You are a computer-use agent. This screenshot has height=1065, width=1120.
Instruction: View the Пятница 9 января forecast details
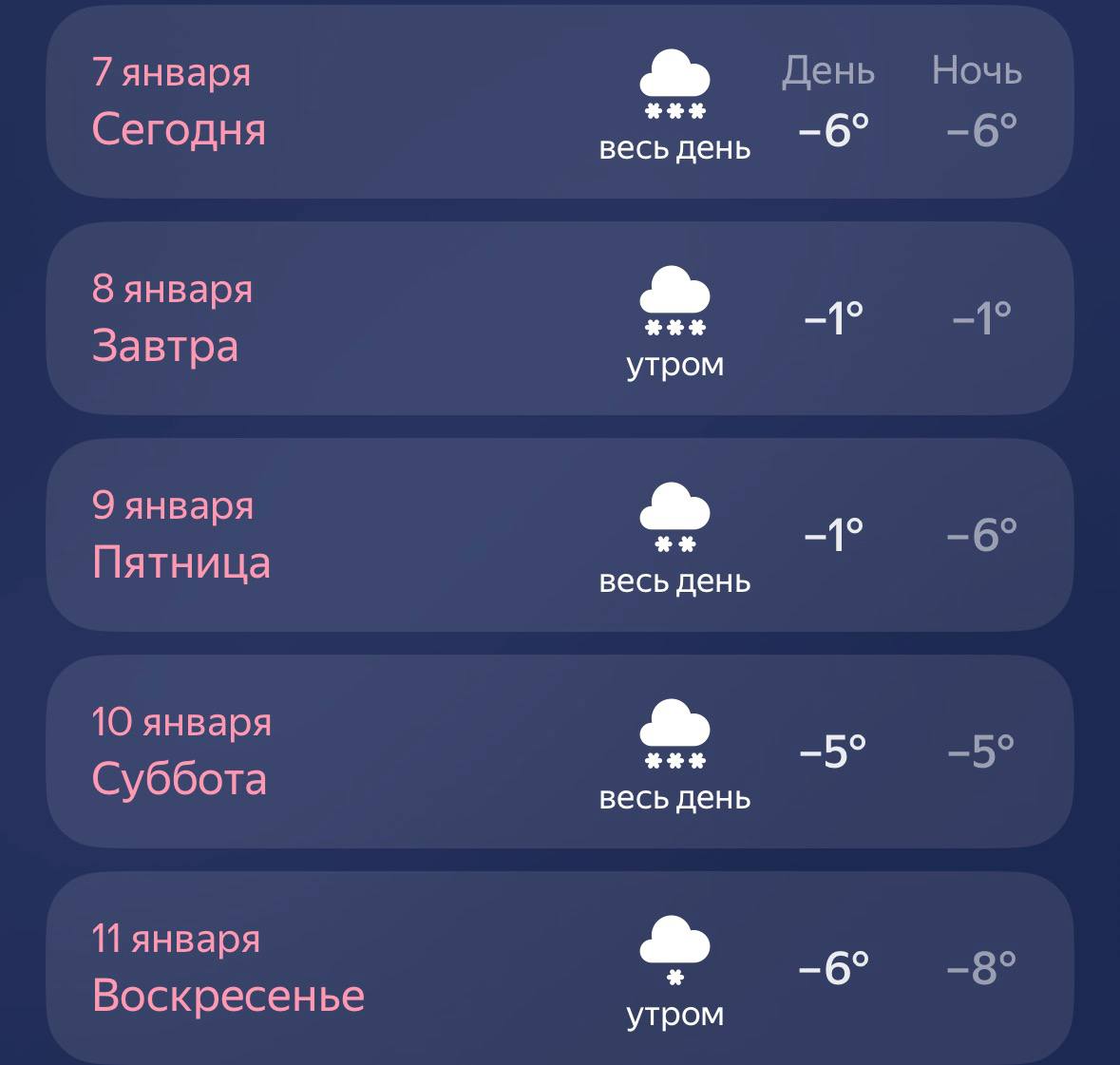pos(559,535)
